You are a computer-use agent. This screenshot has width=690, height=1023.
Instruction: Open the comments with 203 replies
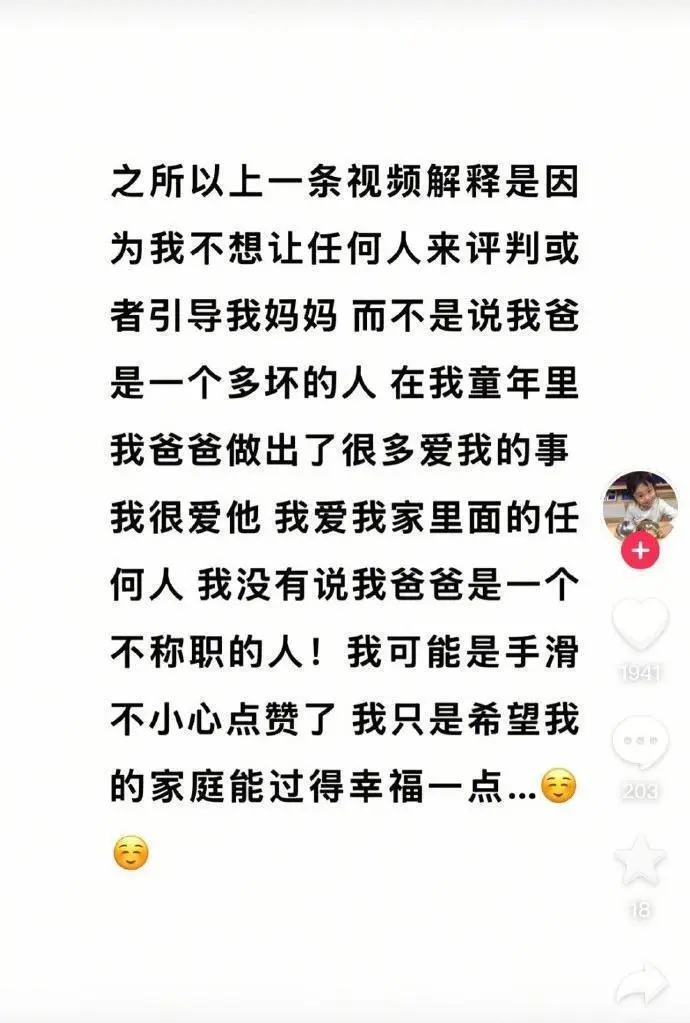(640, 743)
